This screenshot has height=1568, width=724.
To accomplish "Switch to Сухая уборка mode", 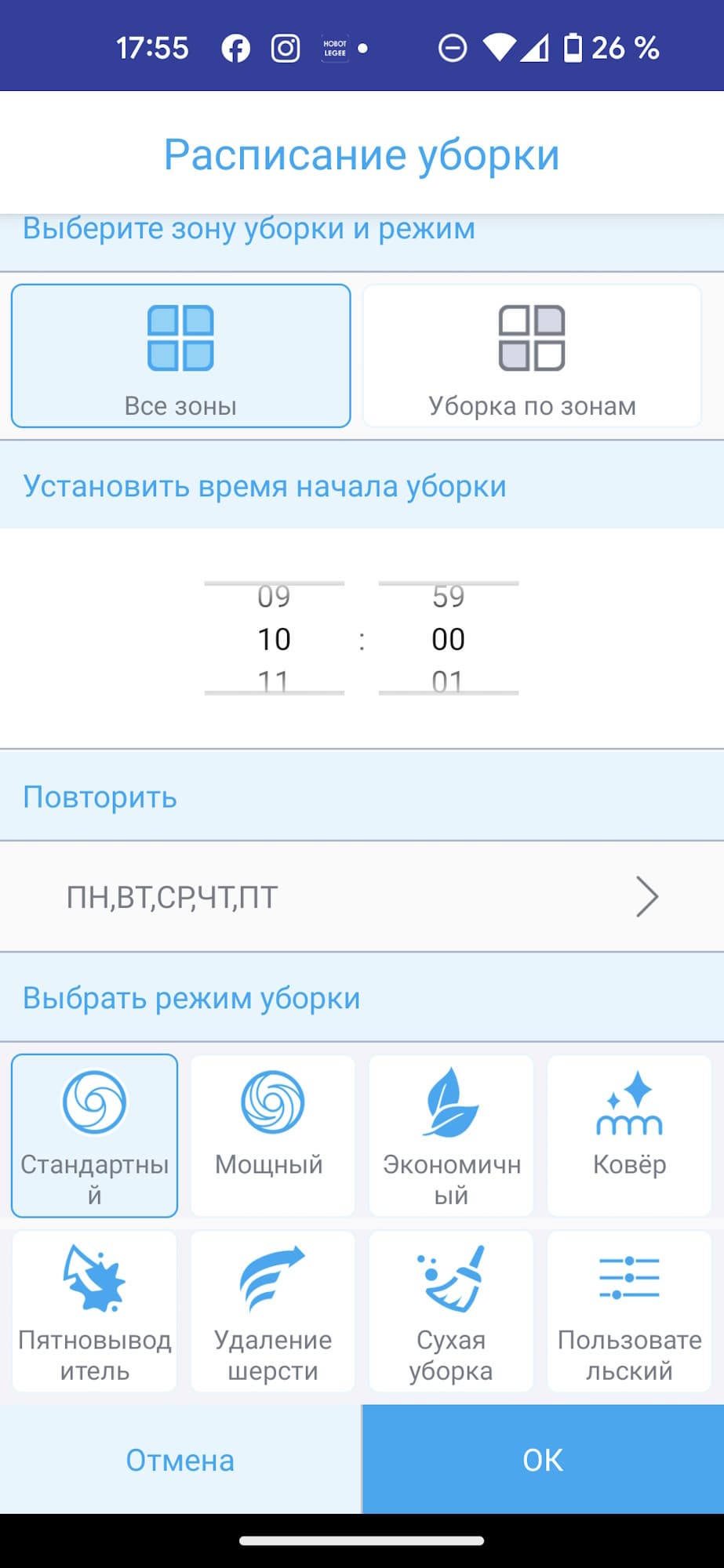I will pyautogui.click(x=451, y=1311).
